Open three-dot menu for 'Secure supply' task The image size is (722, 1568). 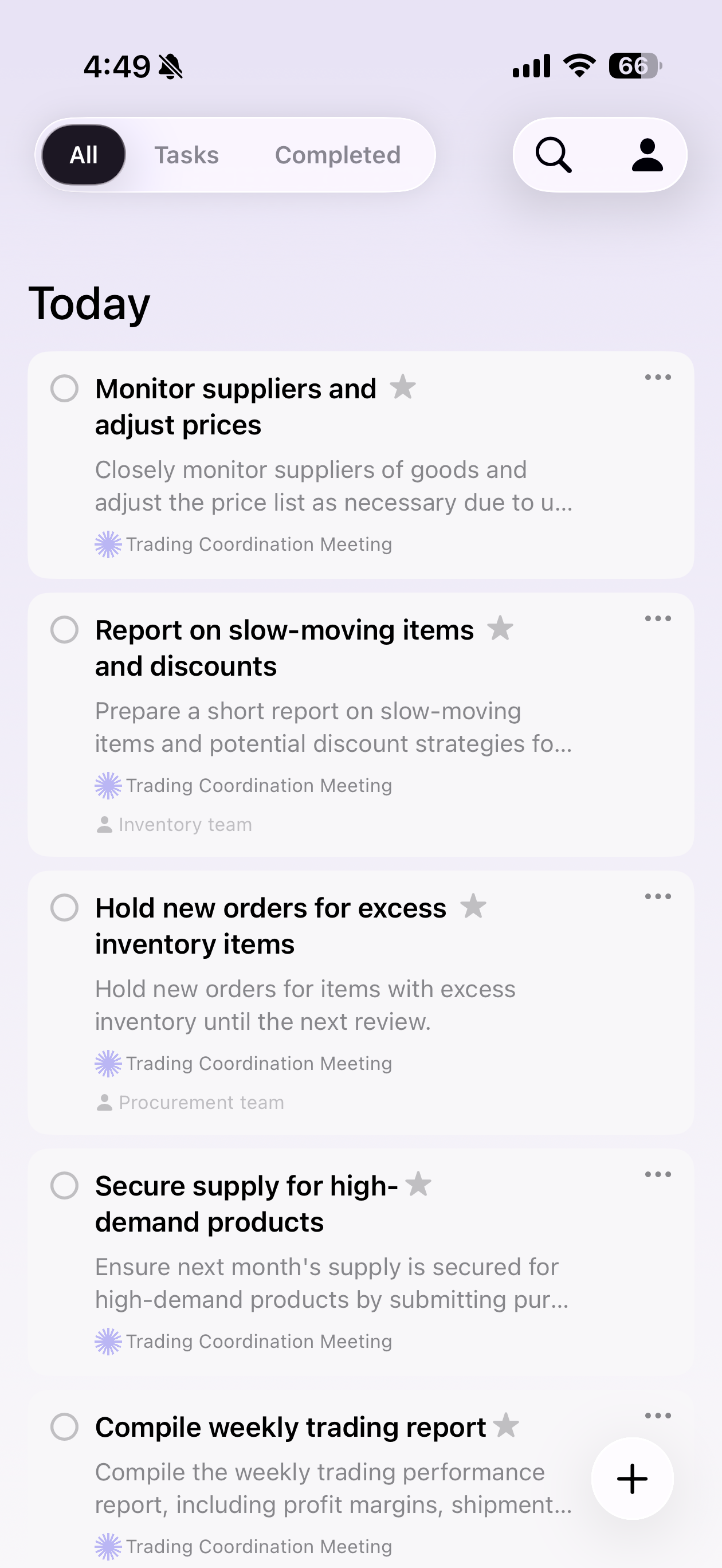(x=657, y=1174)
